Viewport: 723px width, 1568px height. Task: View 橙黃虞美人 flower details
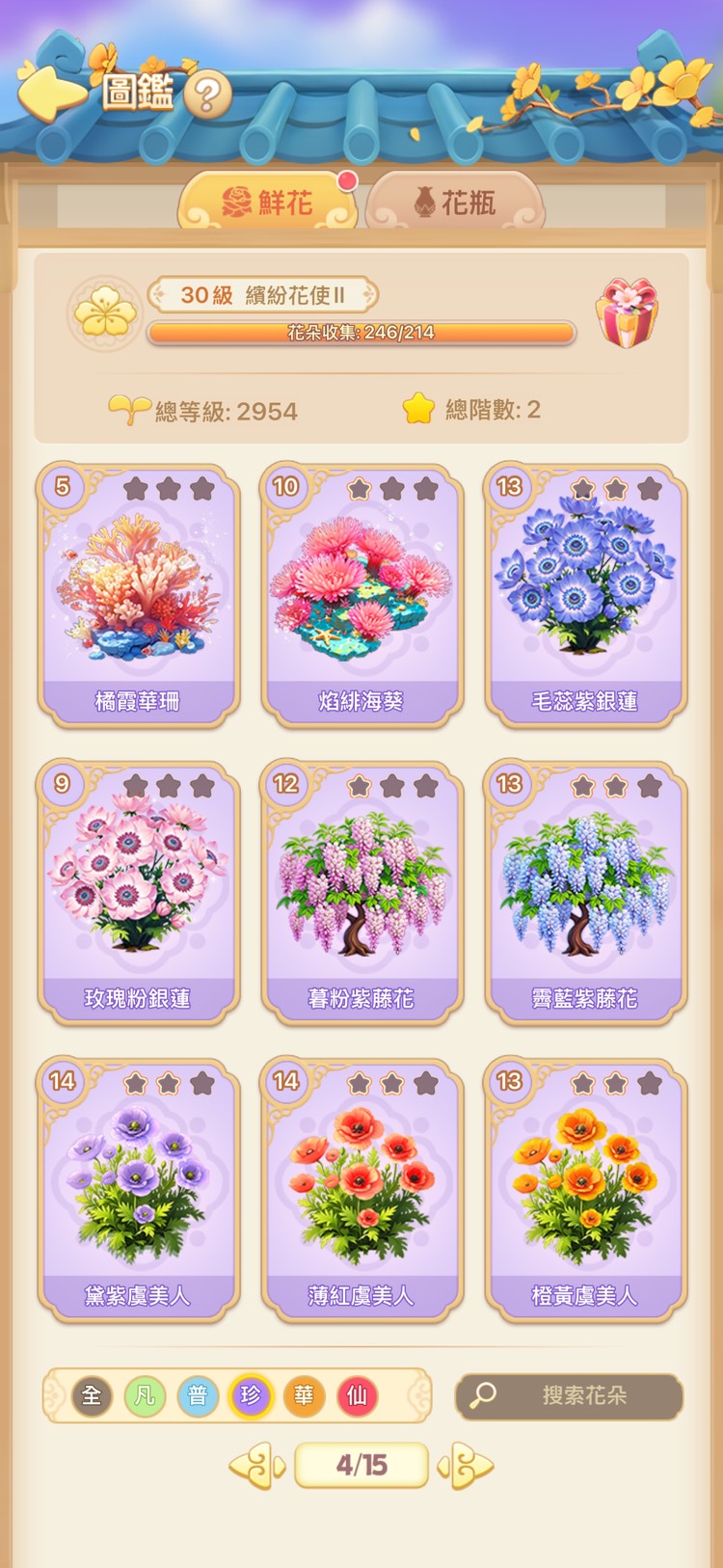pos(585,1189)
